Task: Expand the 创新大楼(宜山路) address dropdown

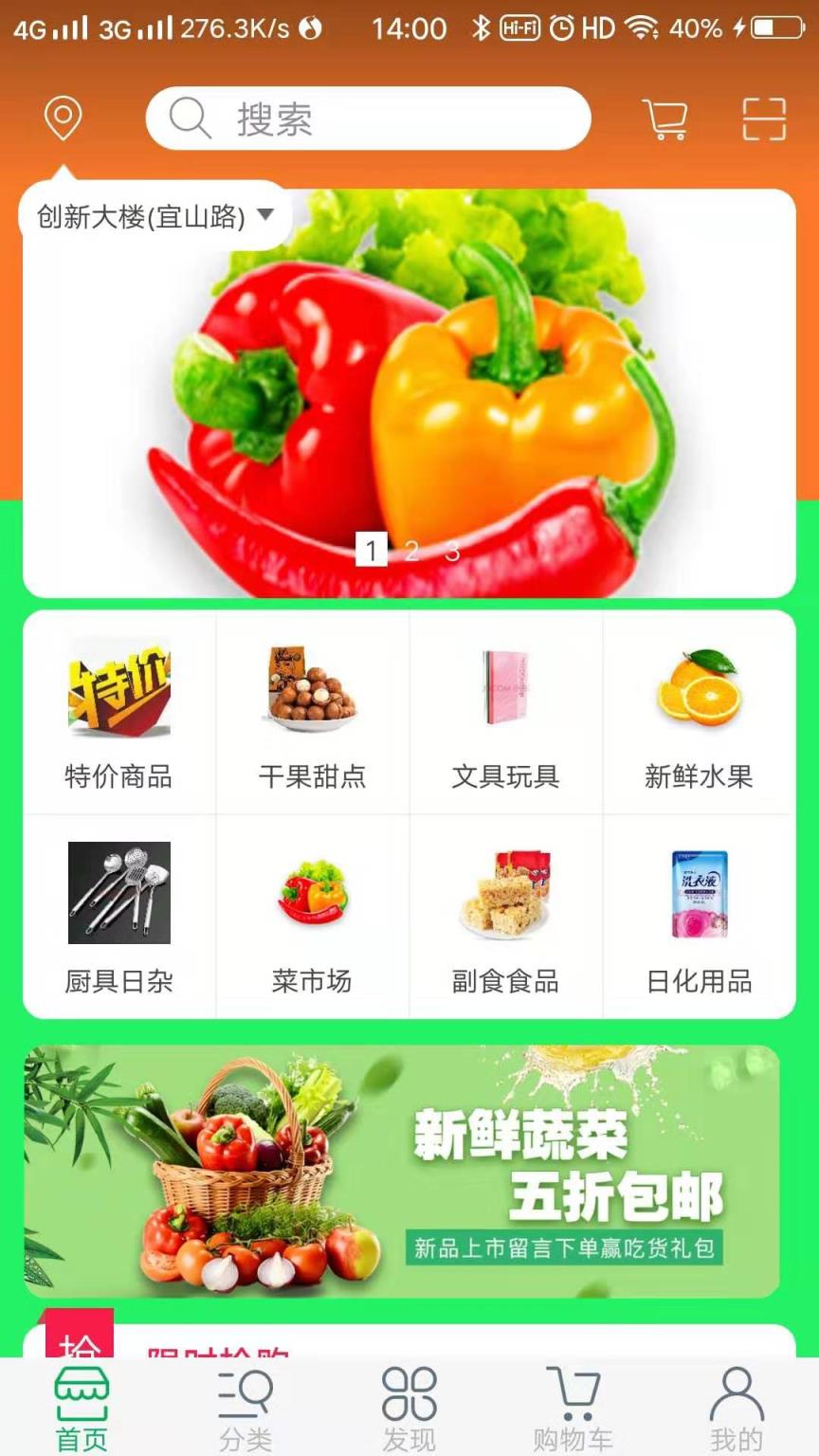Action: (x=152, y=215)
